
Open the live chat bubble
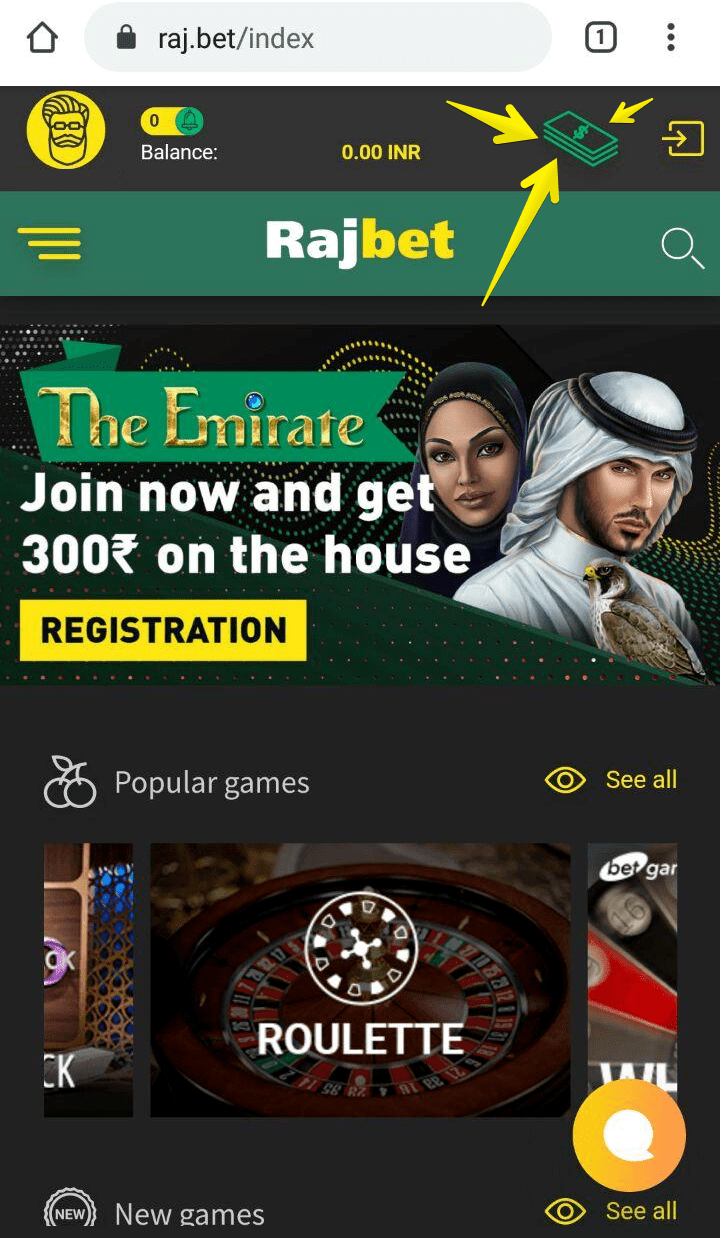[629, 1136]
